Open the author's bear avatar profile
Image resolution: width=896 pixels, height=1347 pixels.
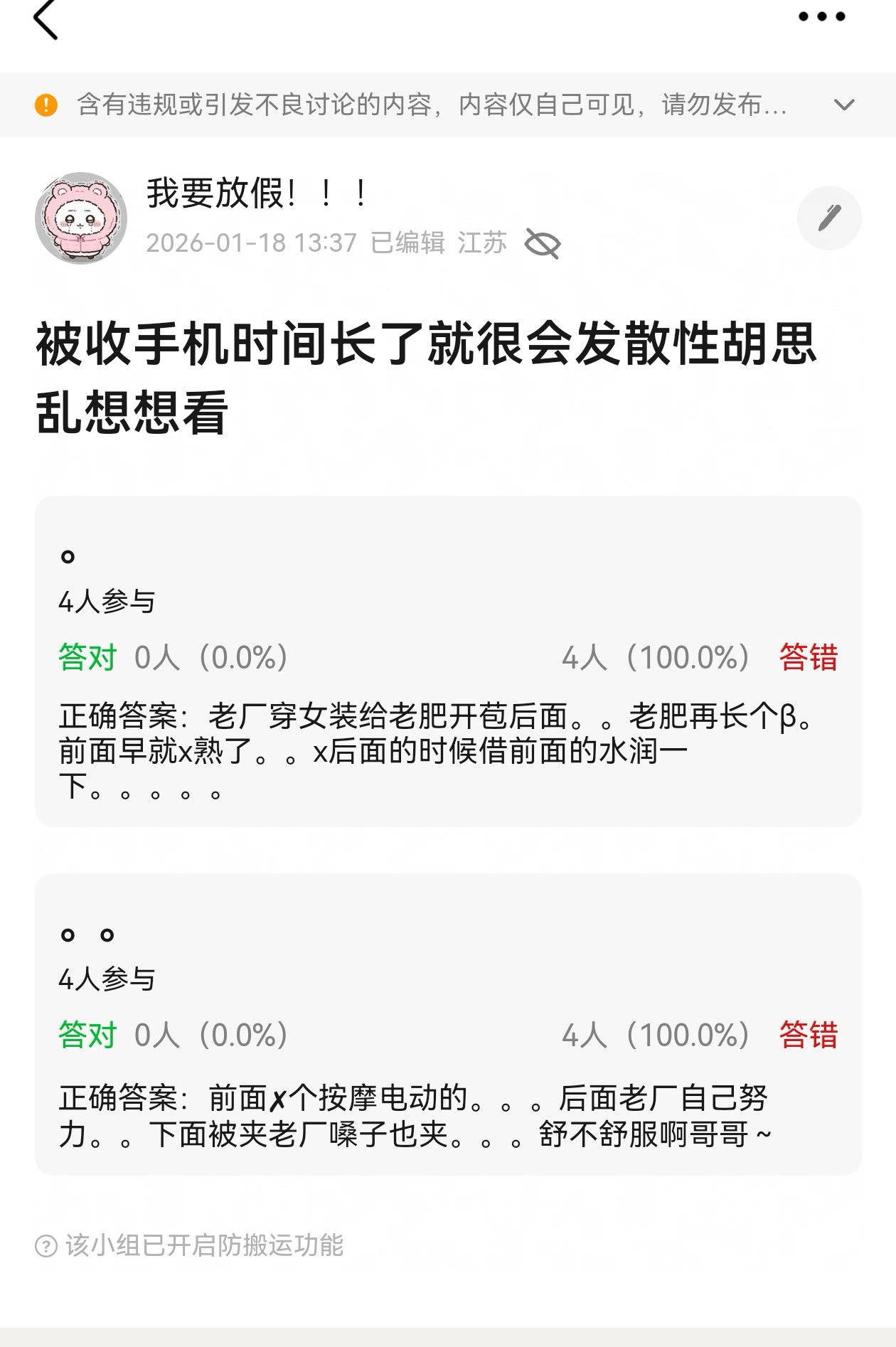81,218
